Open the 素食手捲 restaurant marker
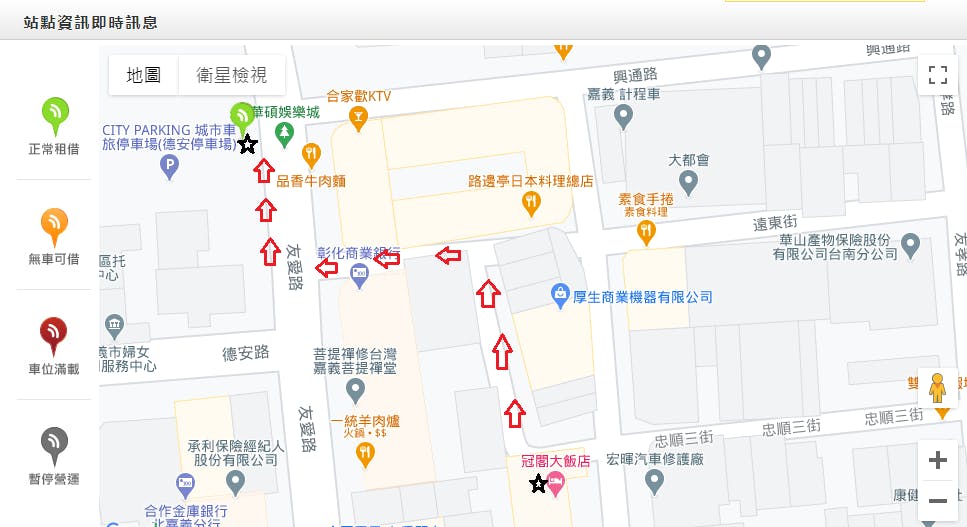 click(x=647, y=231)
